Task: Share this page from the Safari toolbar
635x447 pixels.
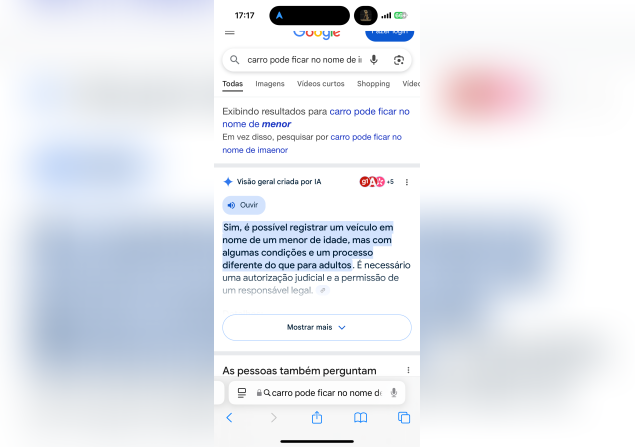Action: point(317,418)
